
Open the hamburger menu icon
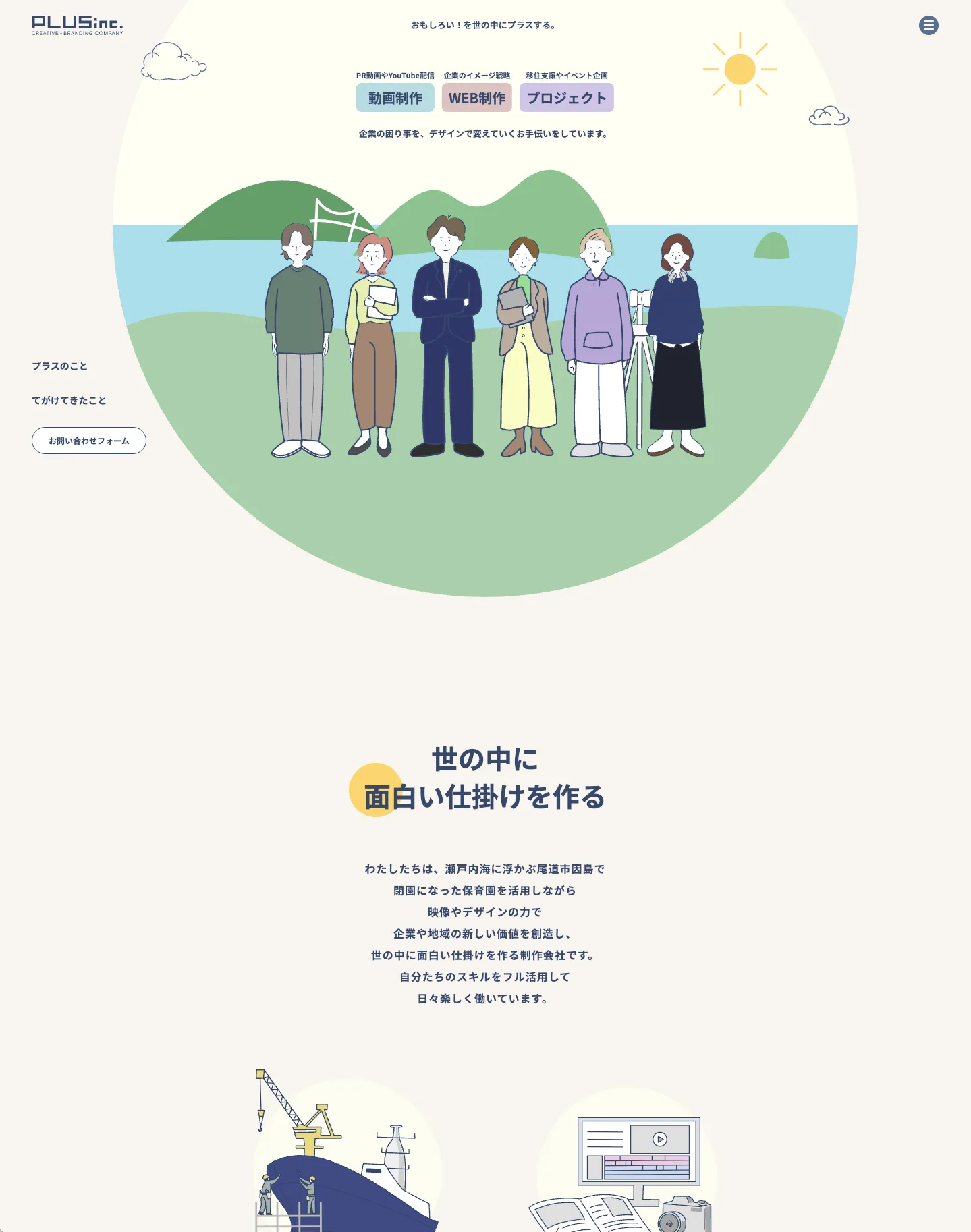pos(928,26)
